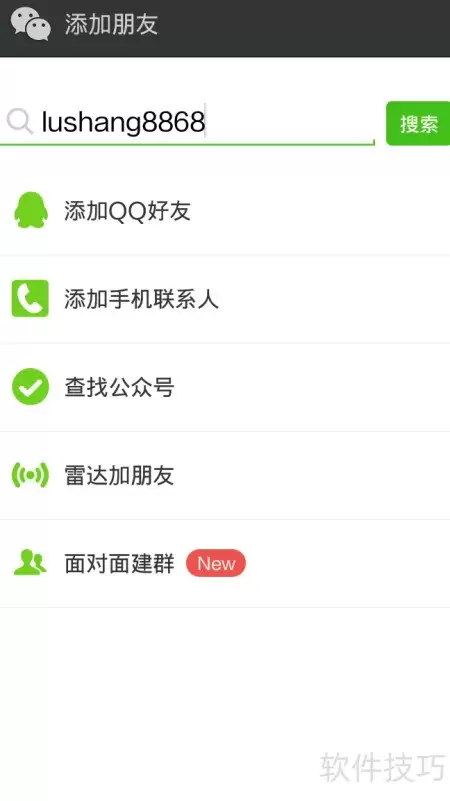Select 添加手机联系人
The width and height of the screenshot is (450, 801).
tap(225, 299)
